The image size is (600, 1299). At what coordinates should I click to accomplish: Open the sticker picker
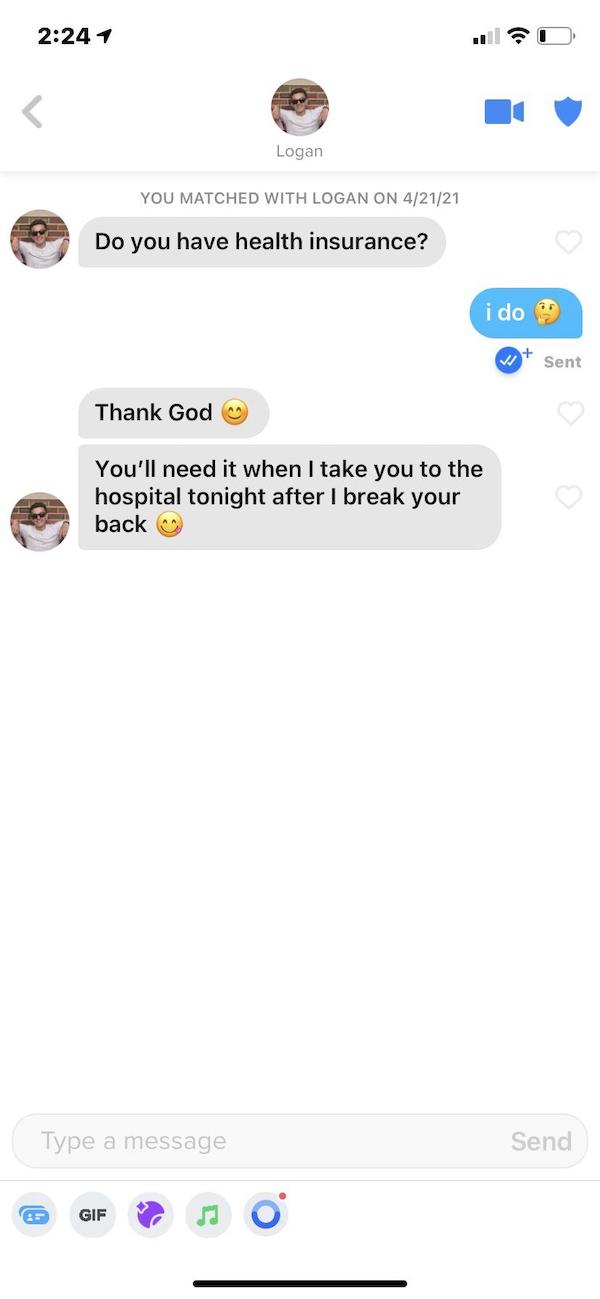(x=150, y=1215)
